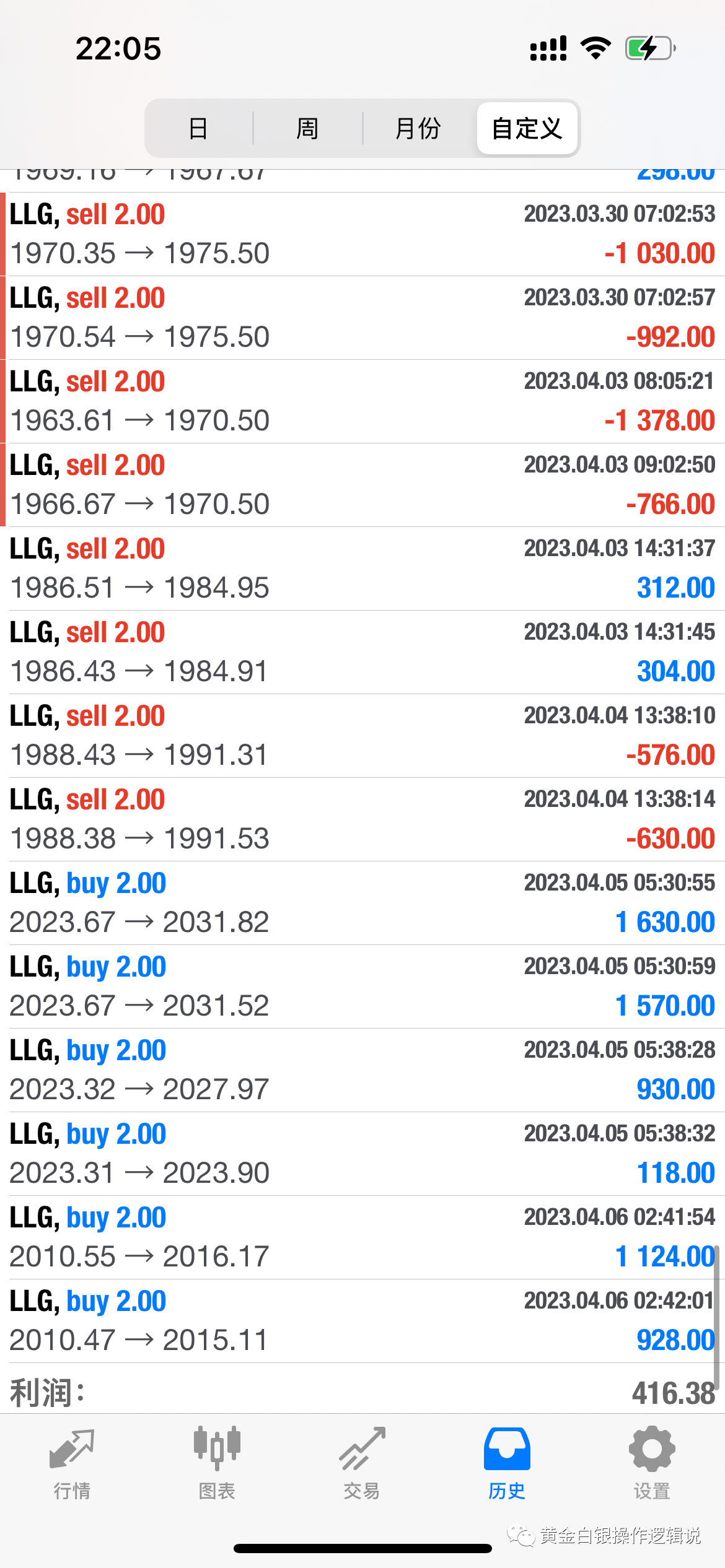
Task: Switch to the 日 (day) period tab
Action: [198, 129]
